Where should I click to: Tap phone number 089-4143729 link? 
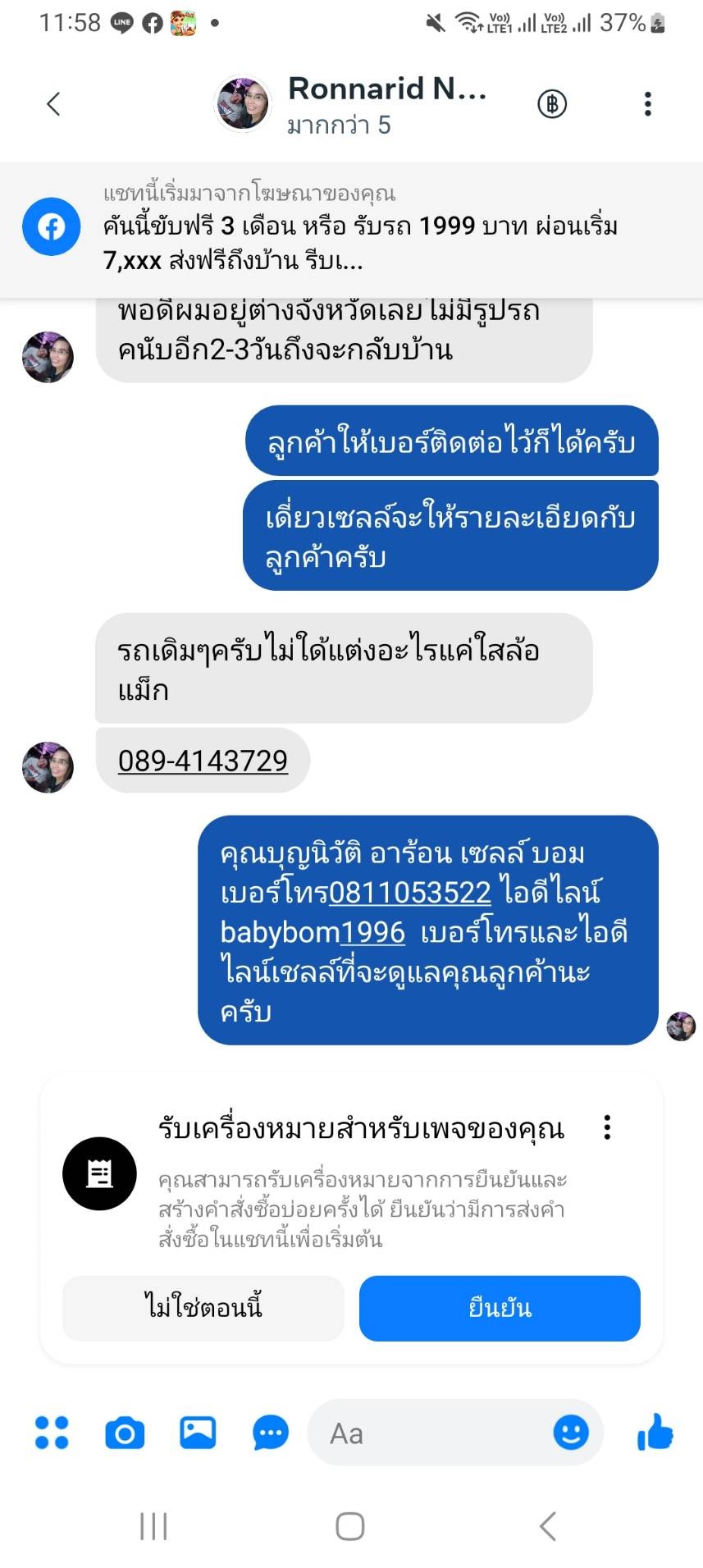coord(203,761)
